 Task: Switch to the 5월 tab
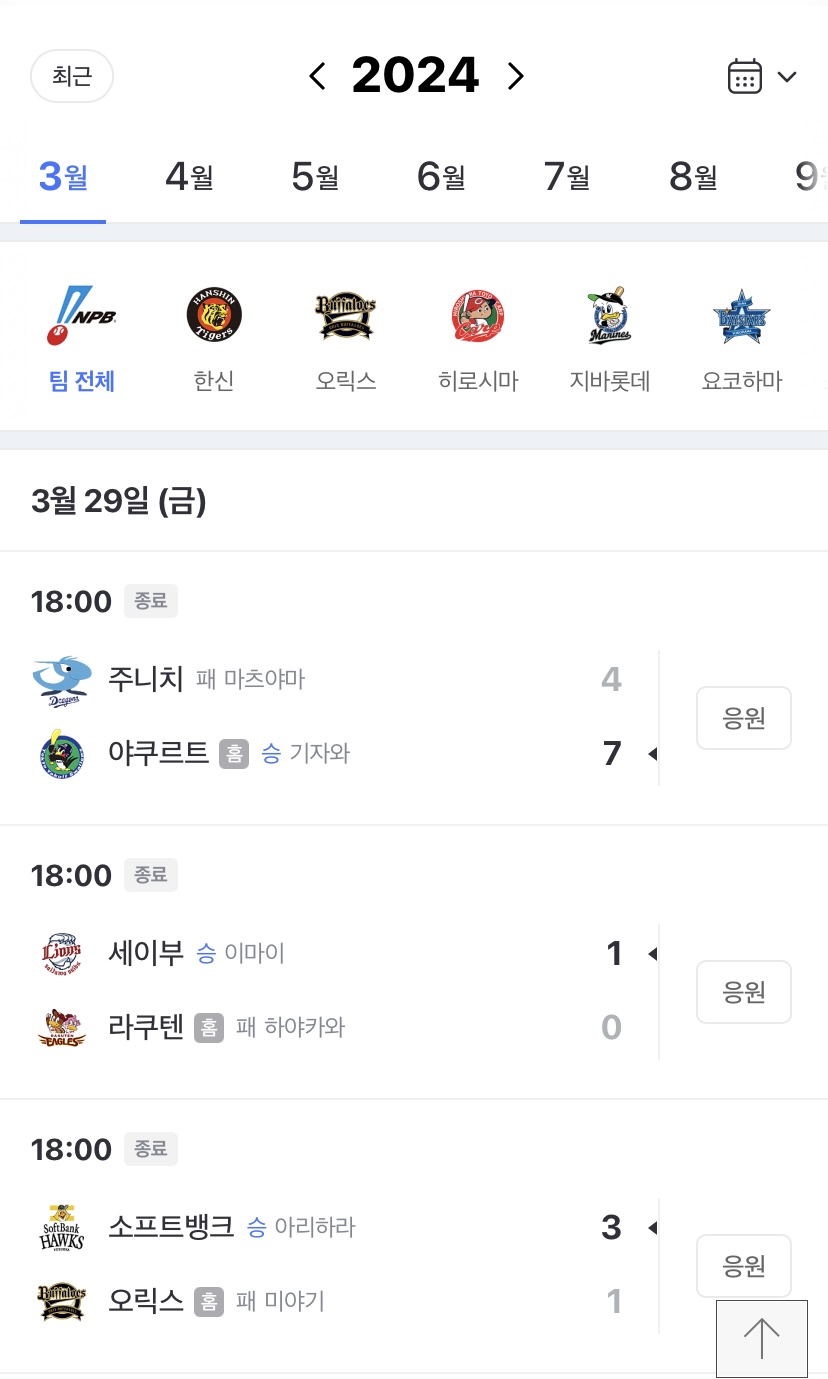tap(315, 177)
